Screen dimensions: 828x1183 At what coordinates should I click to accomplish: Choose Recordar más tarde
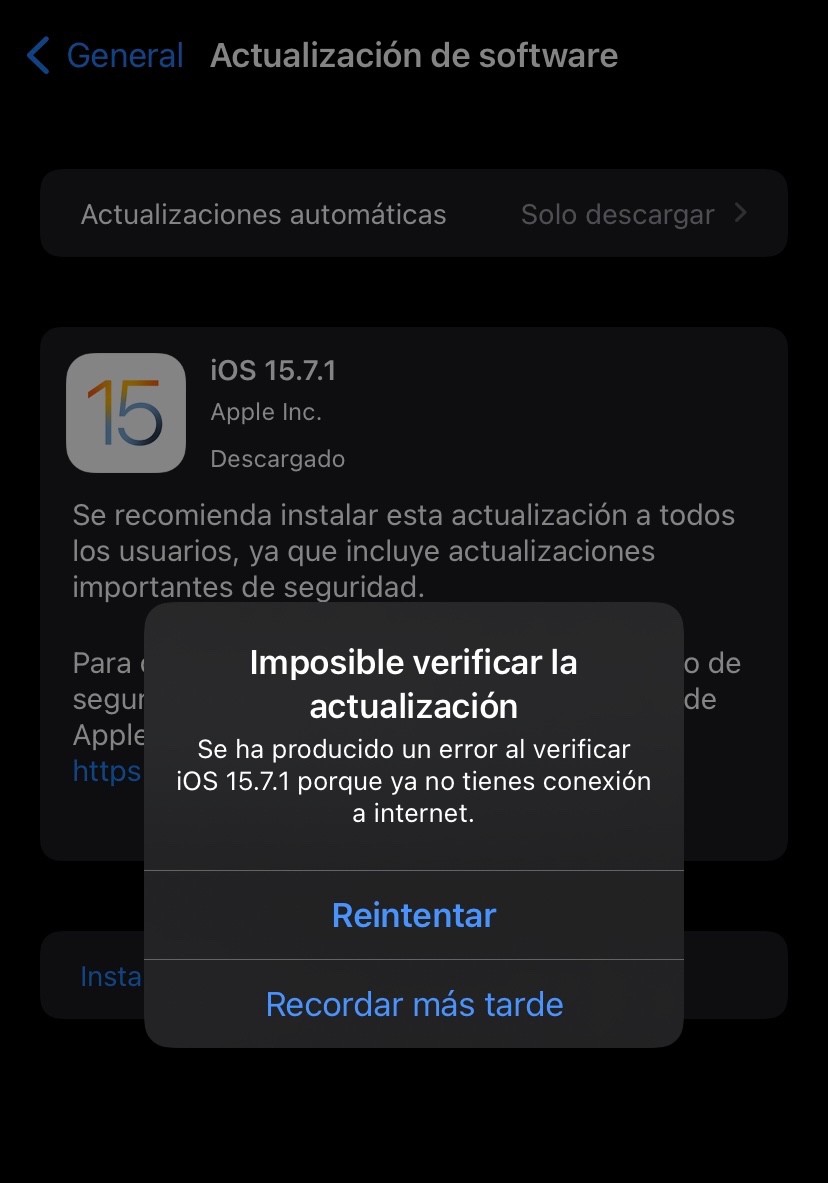[x=414, y=1004]
